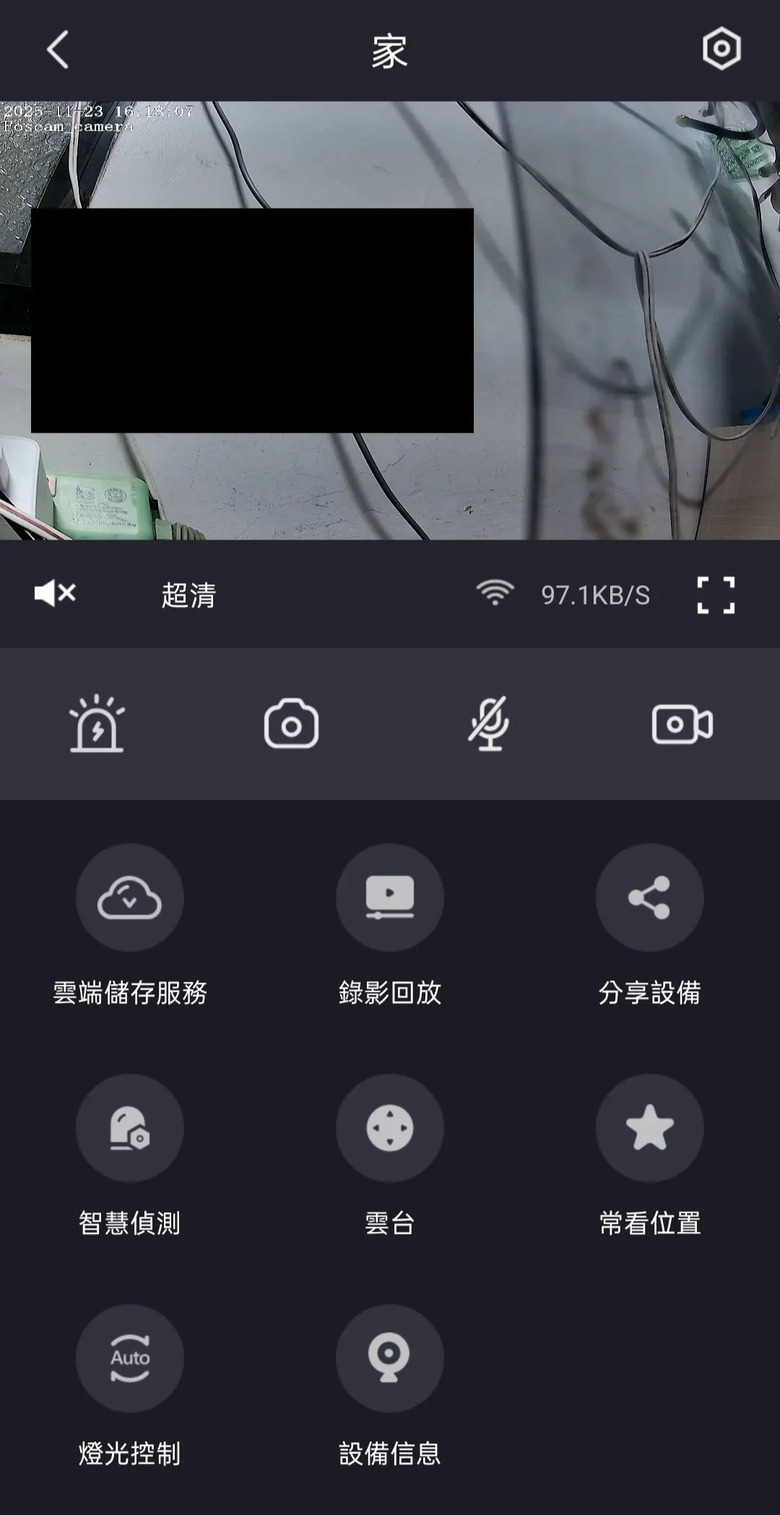The height and width of the screenshot is (1515, 780).
Task: Open 設備信息 device information
Action: coord(390,1357)
